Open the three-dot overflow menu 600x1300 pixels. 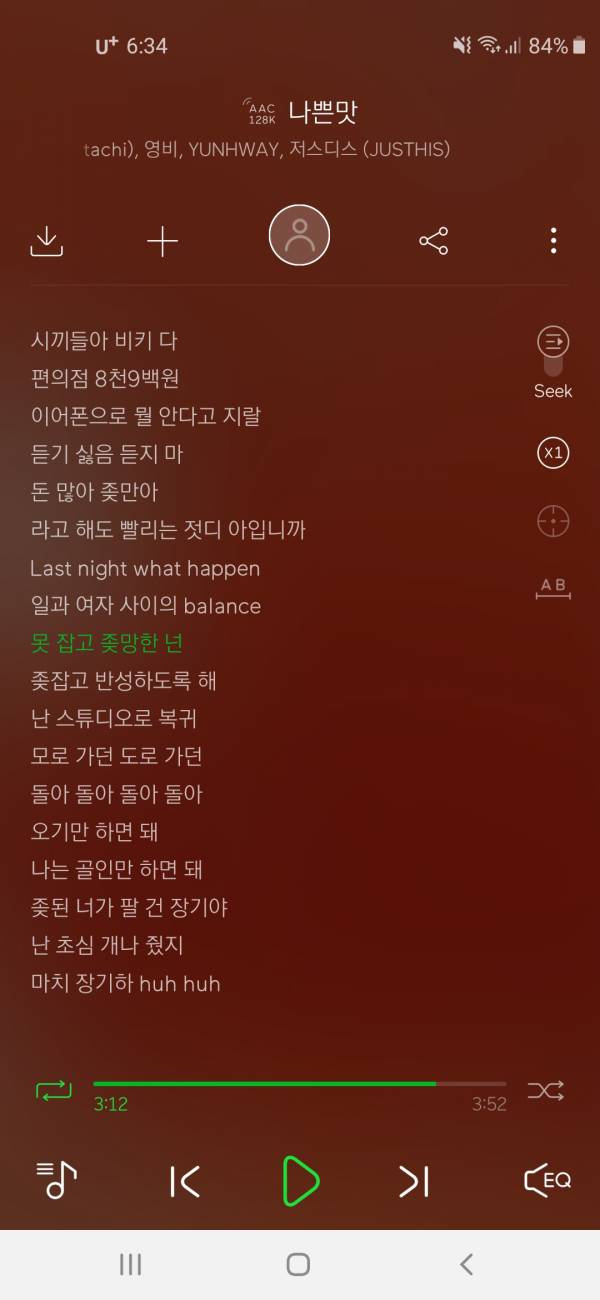pos(553,241)
